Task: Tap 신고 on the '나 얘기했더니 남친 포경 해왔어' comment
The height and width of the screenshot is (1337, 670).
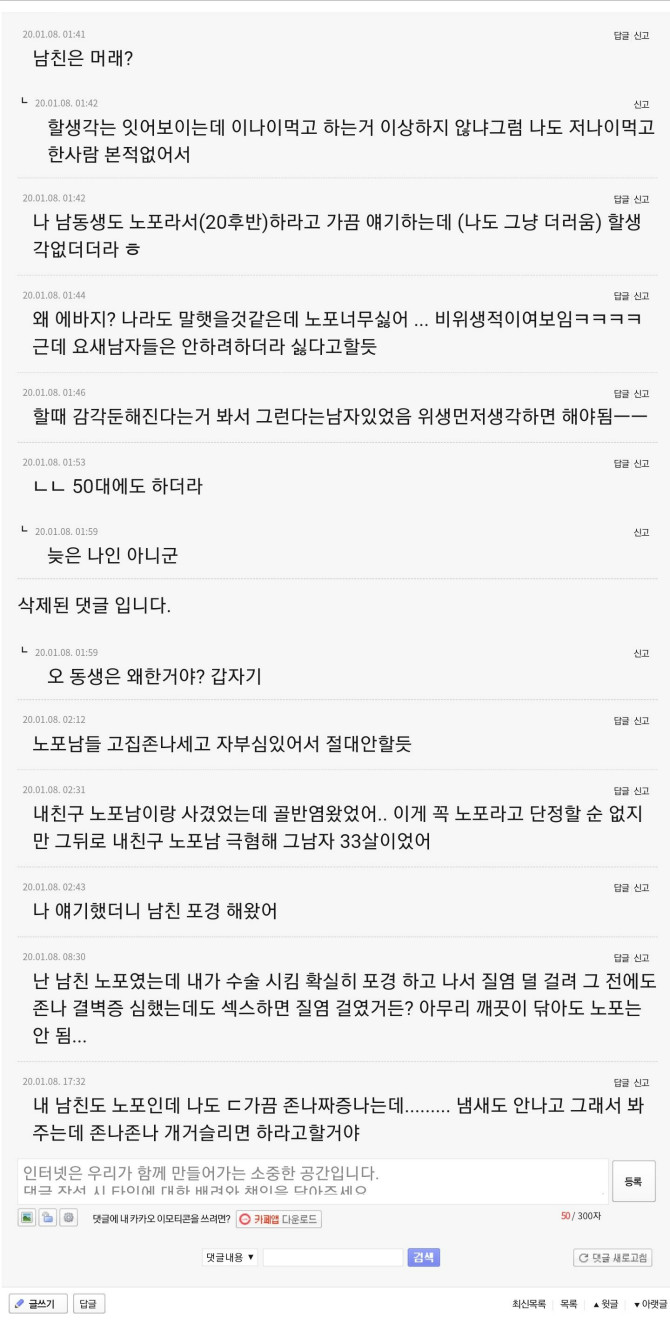Action: click(641, 888)
